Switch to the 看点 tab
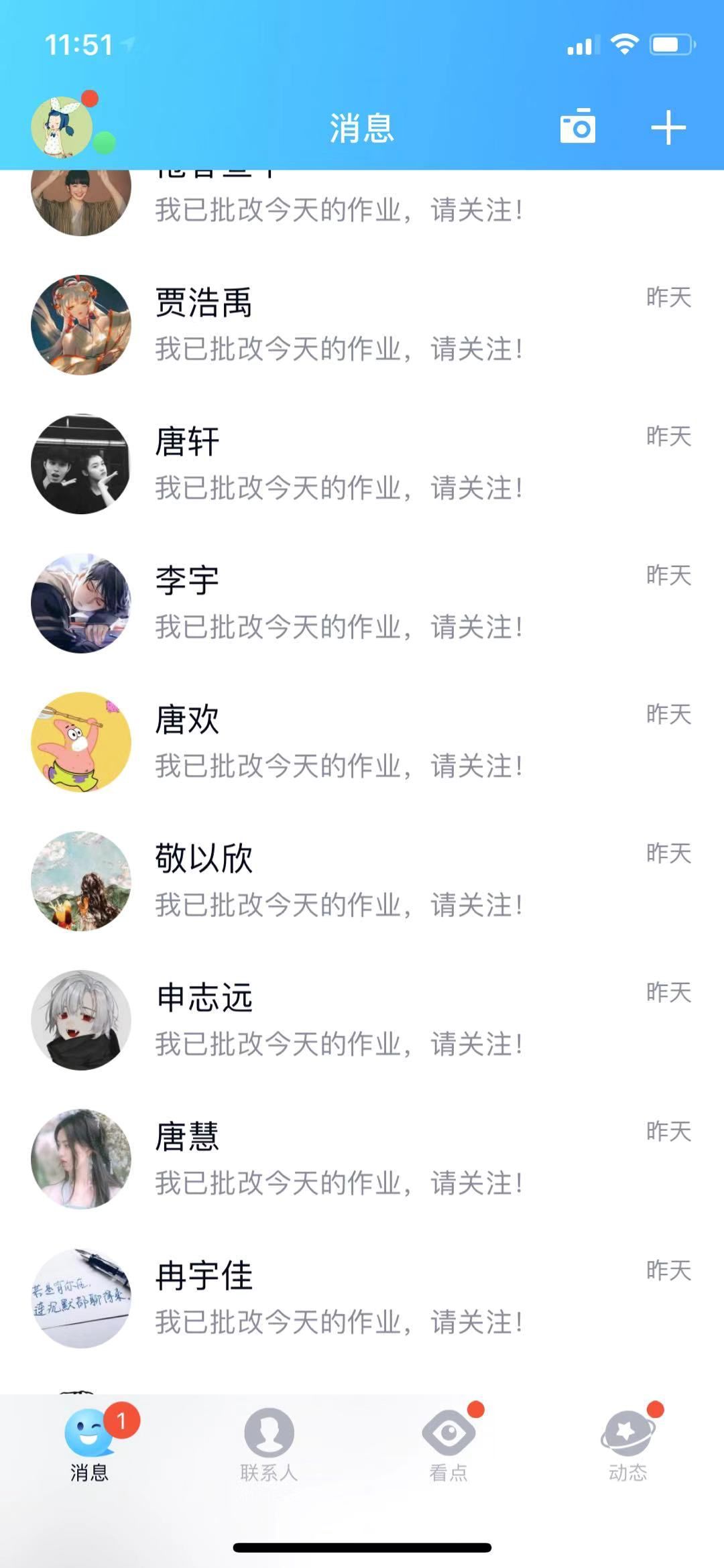The image size is (724, 1568). pyautogui.click(x=448, y=1443)
